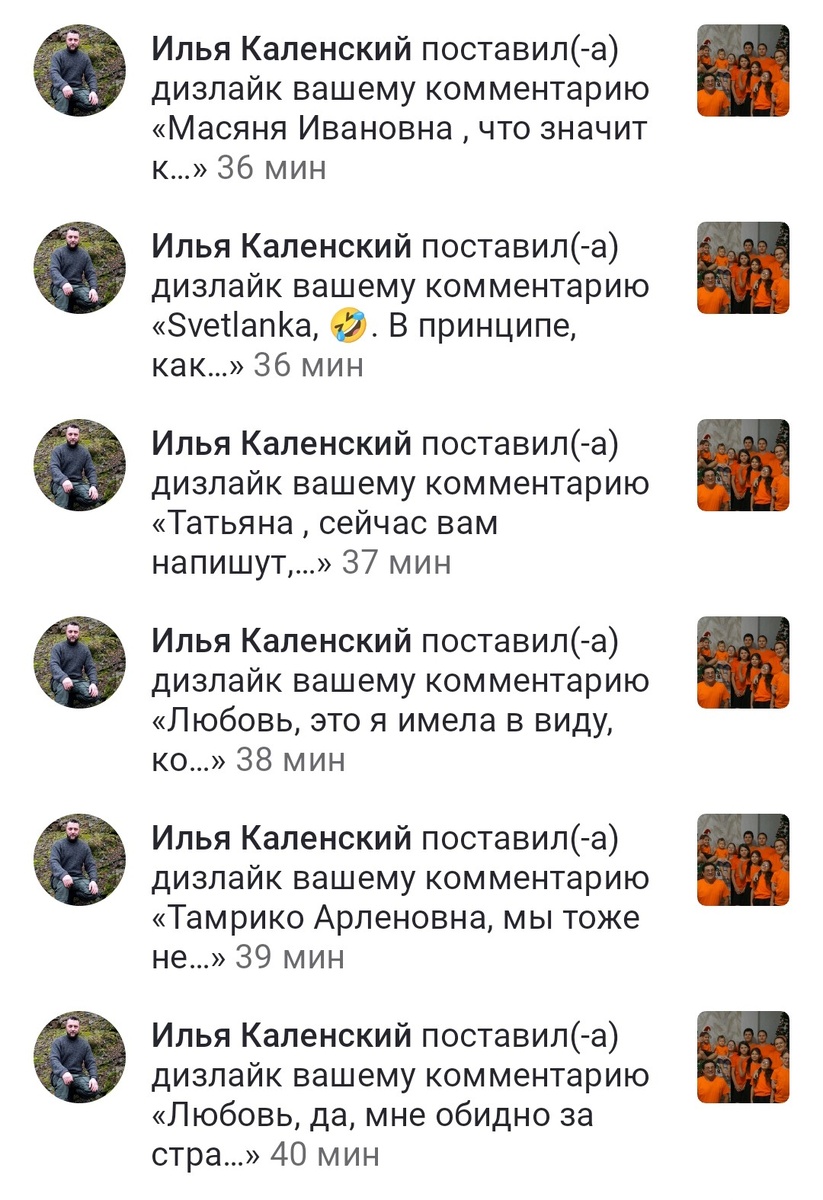This screenshot has height=1200, width=823.
Task: Open the notification quoting «Любовь, да, мне обидно»
Action: click(x=400, y=1095)
